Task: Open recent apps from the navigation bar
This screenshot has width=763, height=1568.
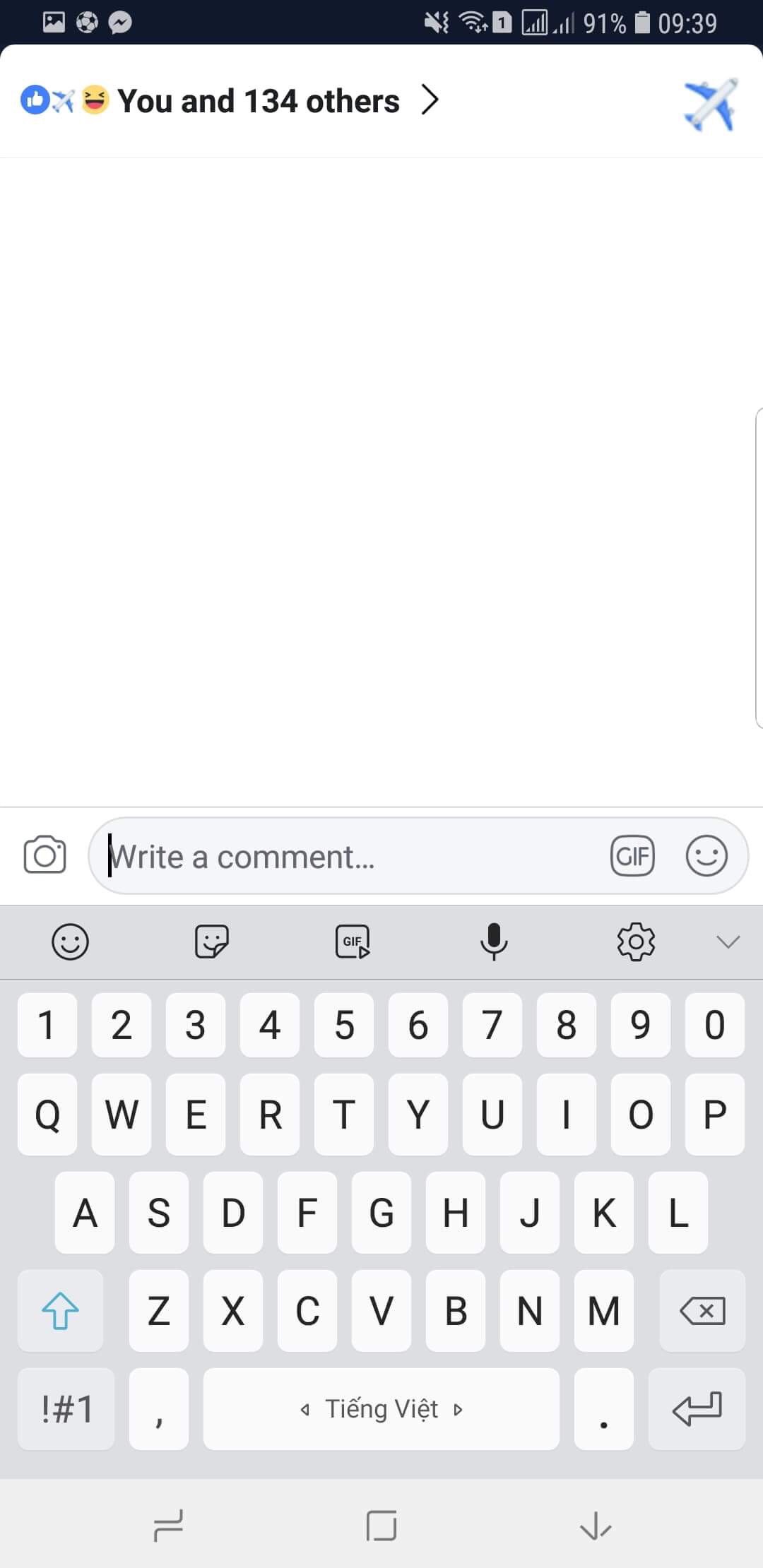Action: point(168,1526)
